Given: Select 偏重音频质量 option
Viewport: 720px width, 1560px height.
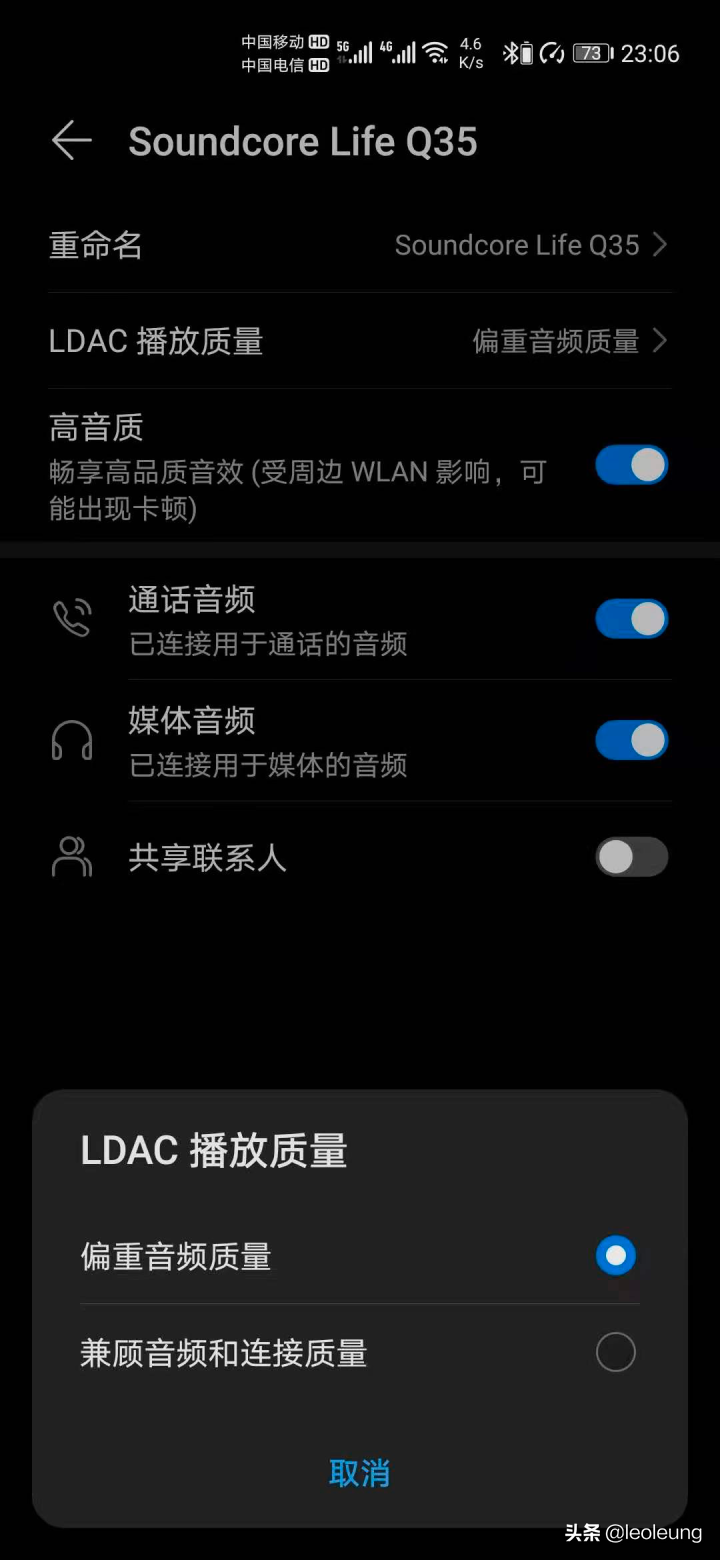Looking at the screenshot, I should click(x=615, y=1255).
